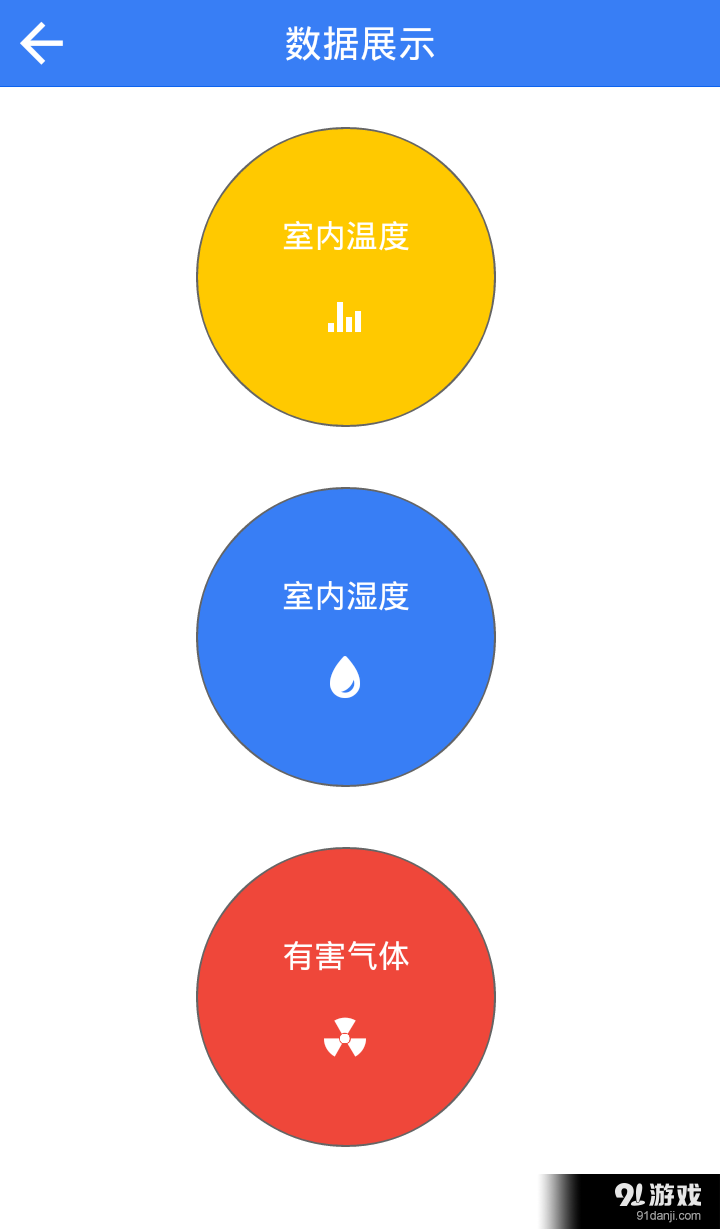
Task: Select the bar chart icon inside the temperature circle
Action: (346, 316)
